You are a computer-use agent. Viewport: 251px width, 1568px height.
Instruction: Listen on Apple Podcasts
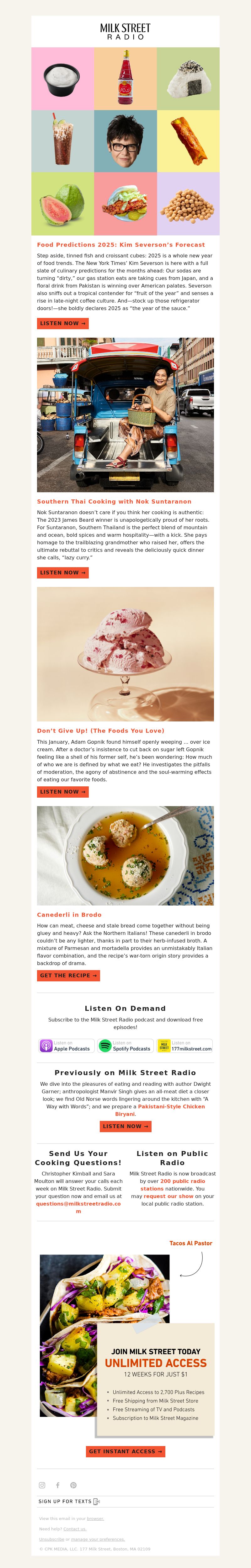pos(66,1046)
